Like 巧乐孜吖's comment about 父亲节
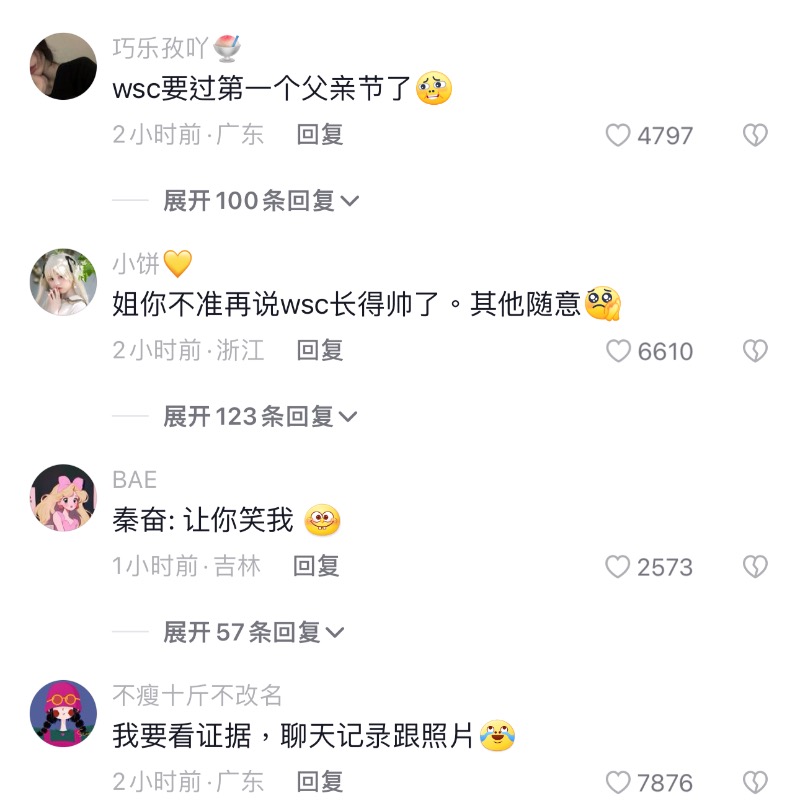 coord(619,135)
